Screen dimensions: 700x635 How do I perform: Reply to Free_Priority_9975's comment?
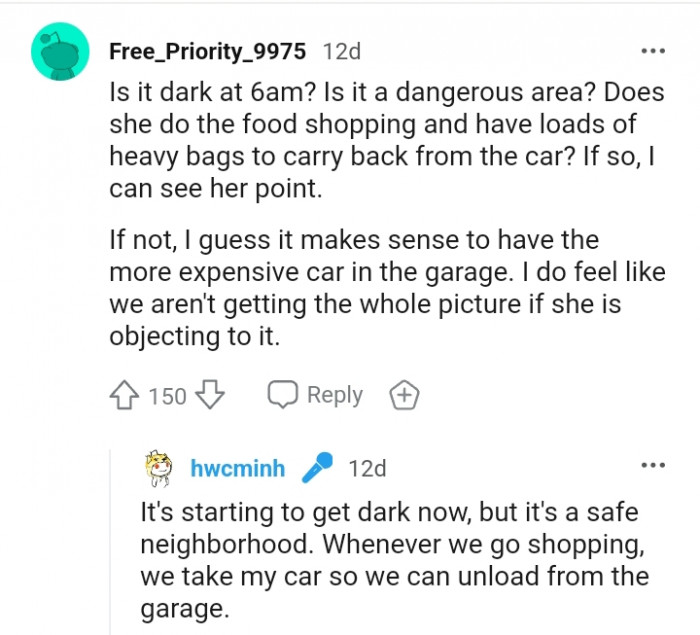(x=316, y=395)
